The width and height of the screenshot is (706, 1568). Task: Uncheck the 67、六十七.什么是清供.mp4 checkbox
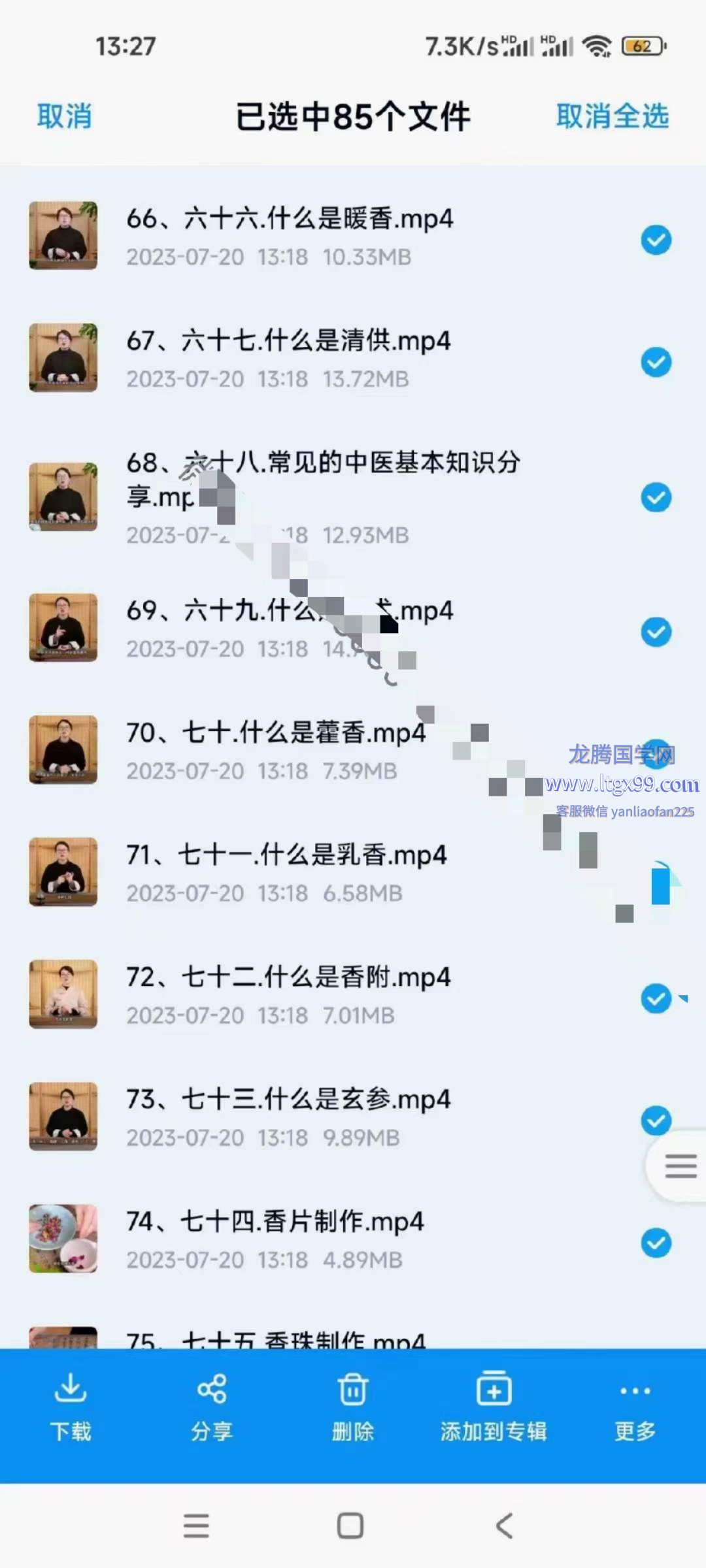[x=656, y=362]
